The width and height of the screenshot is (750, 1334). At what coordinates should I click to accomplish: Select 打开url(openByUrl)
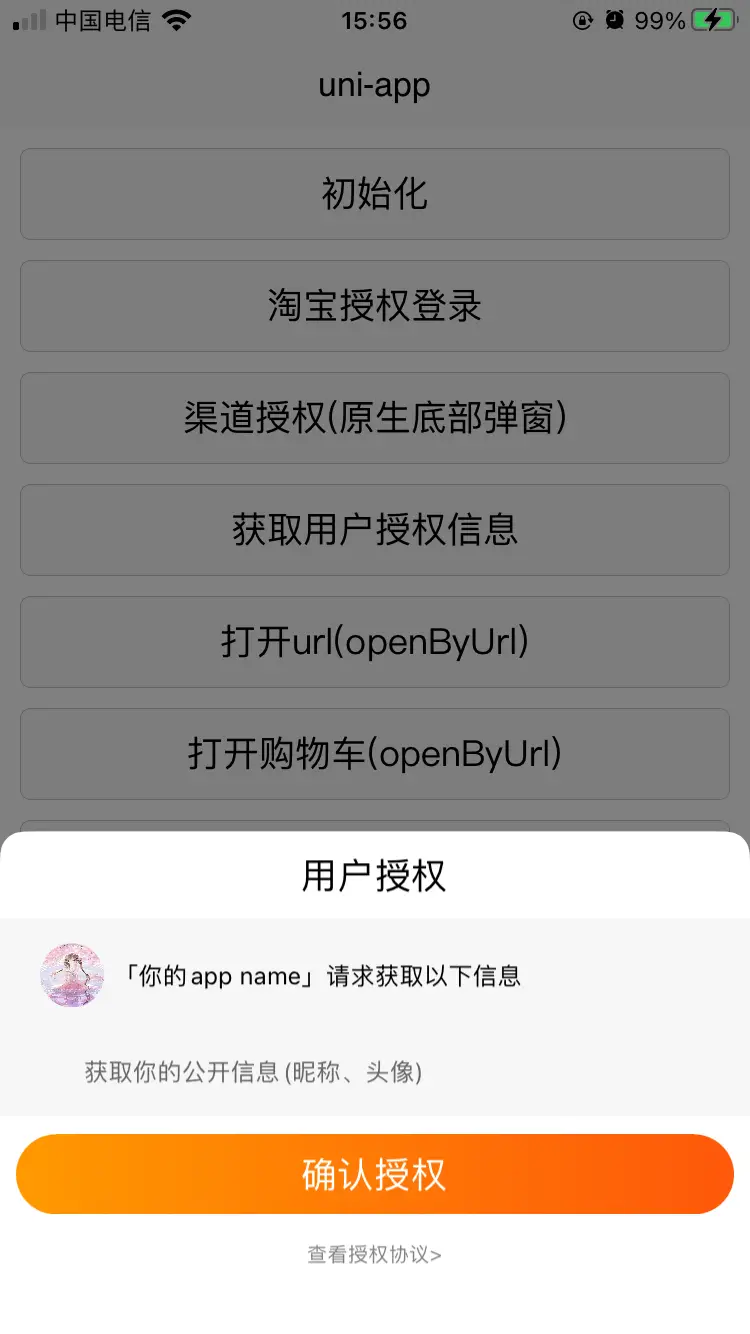[375, 642]
